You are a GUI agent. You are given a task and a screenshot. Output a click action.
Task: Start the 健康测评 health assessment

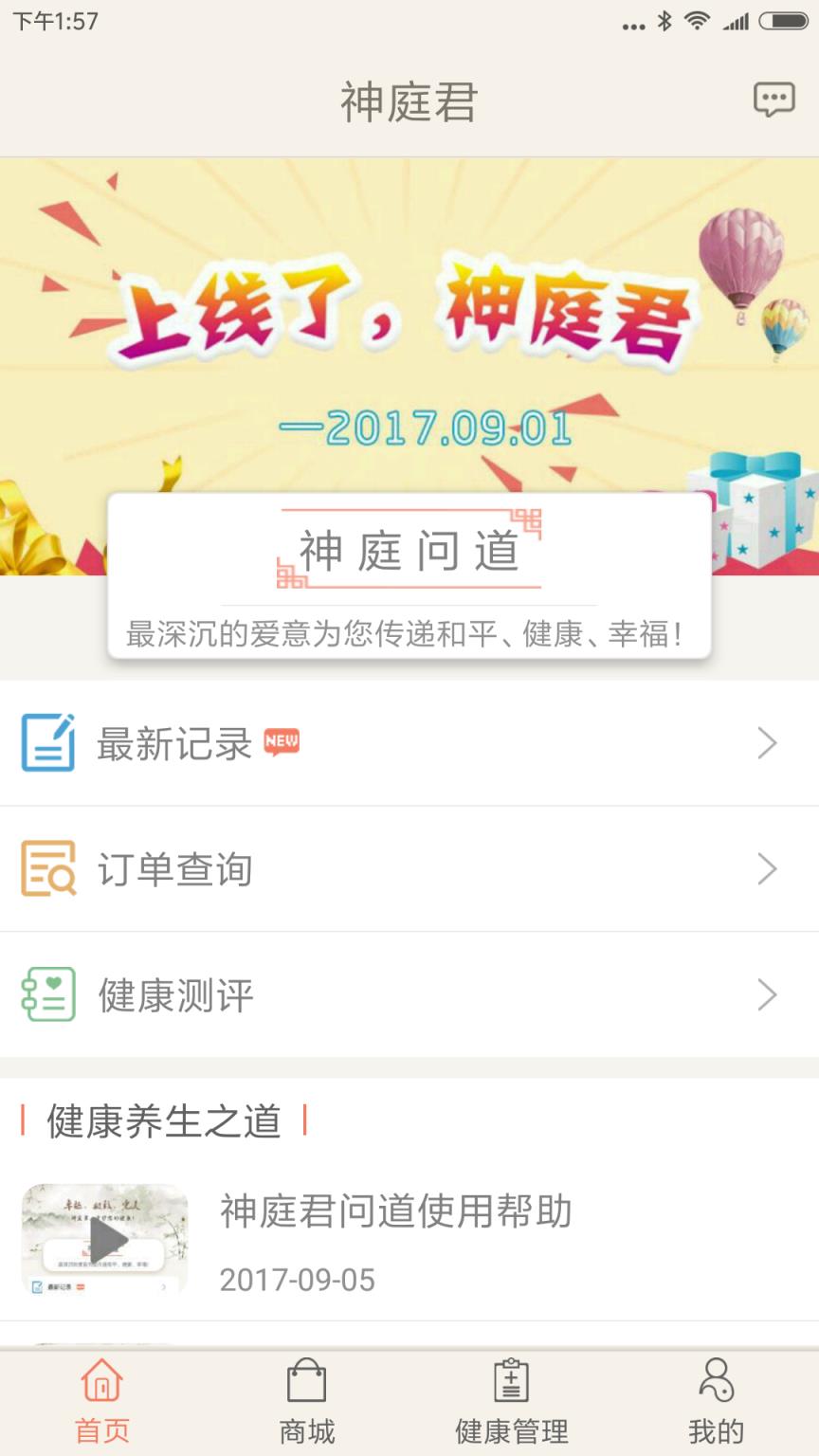pos(409,994)
